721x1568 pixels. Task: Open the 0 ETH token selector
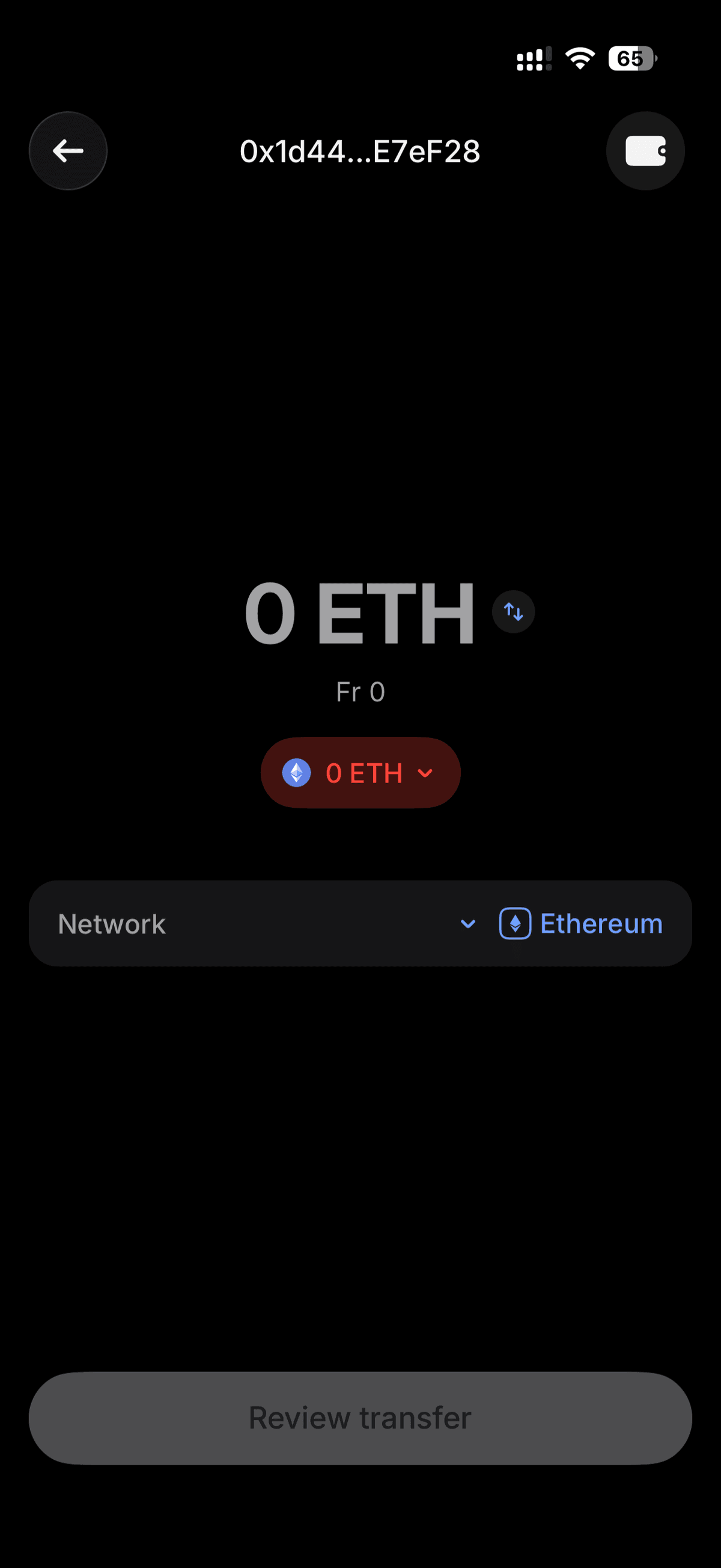coord(360,773)
